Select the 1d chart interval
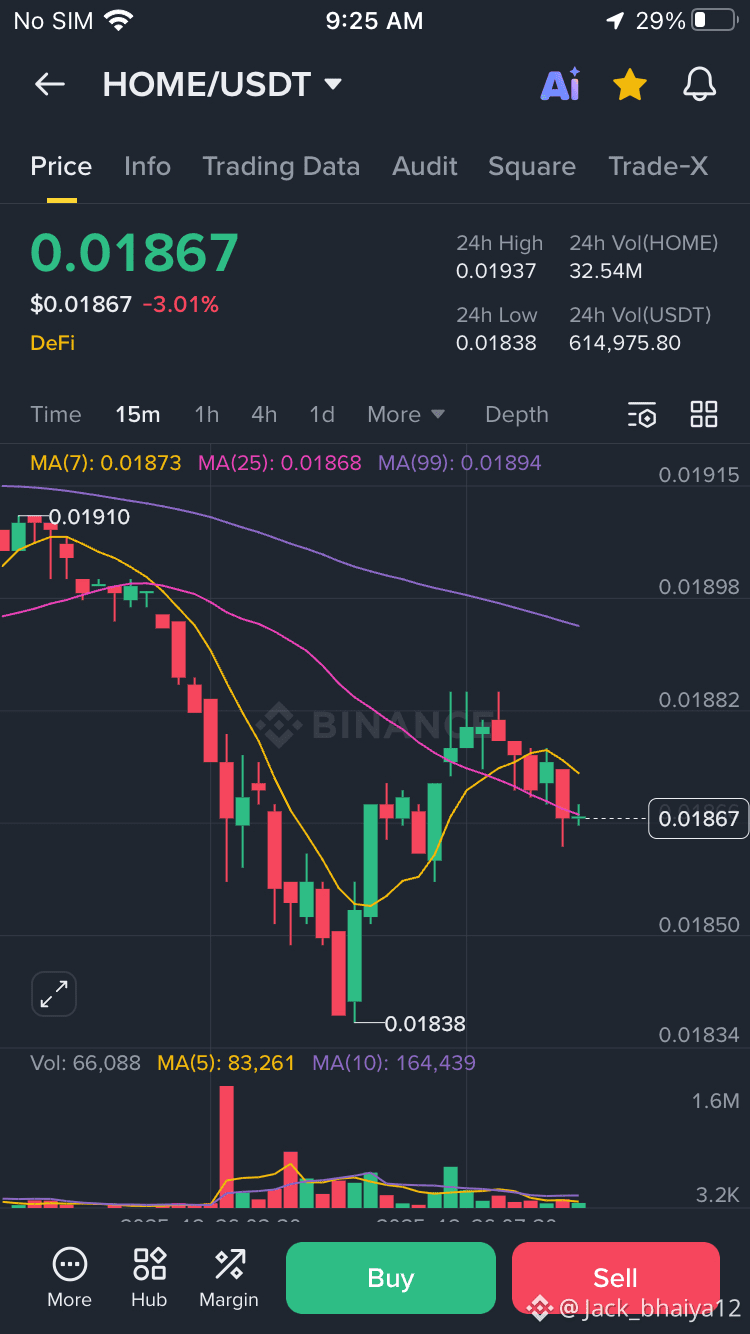The height and width of the screenshot is (1334, 750). [322, 414]
